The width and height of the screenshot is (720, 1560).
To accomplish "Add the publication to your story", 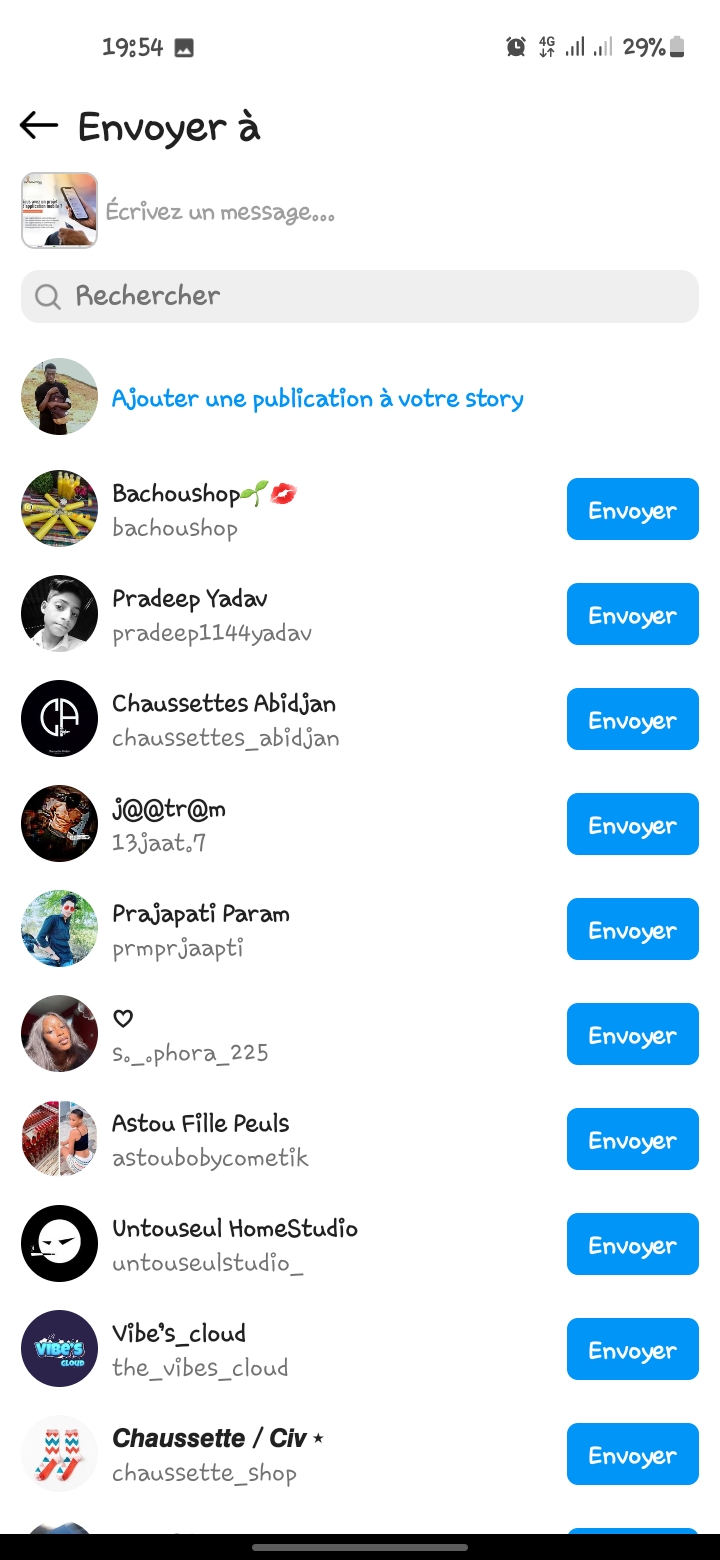I will 317,398.
